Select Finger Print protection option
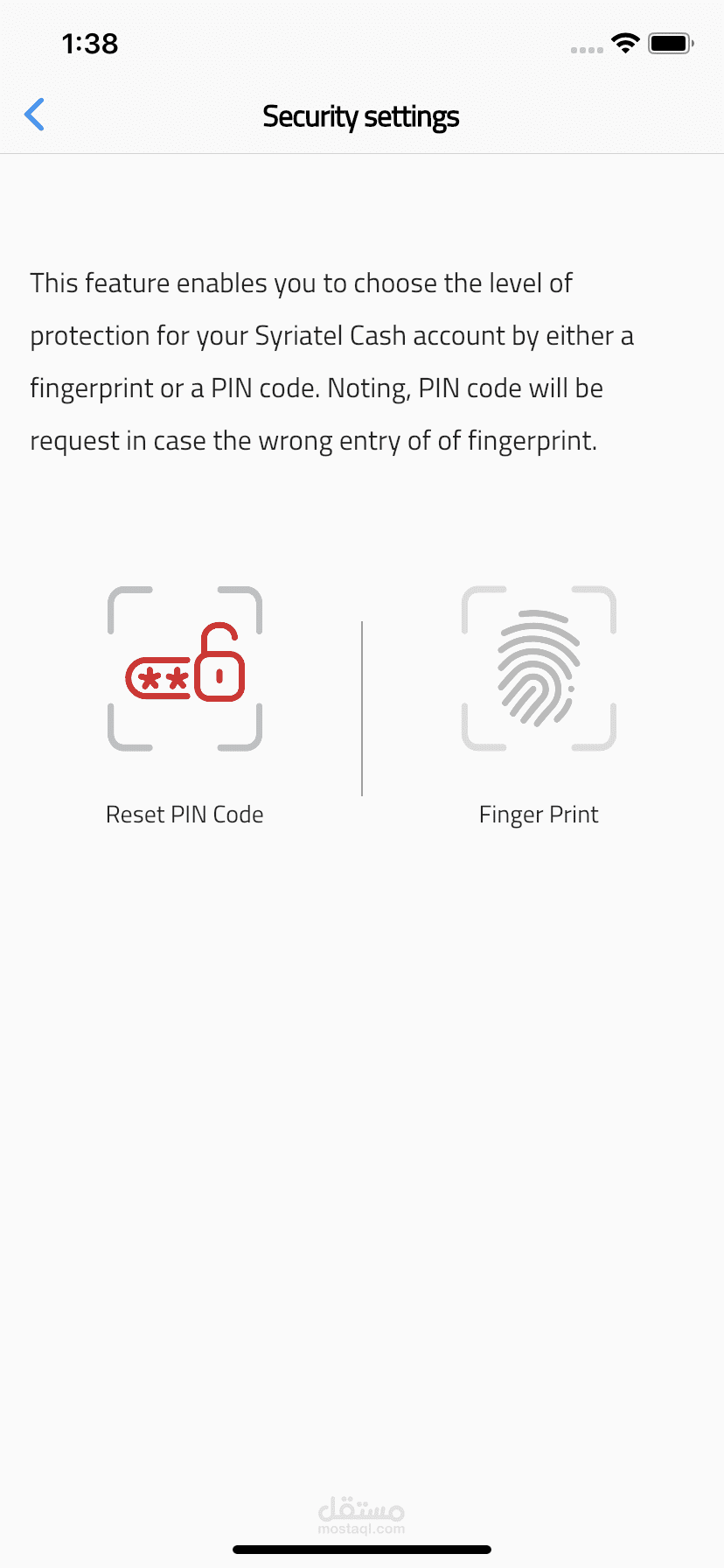 click(x=539, y=670)
